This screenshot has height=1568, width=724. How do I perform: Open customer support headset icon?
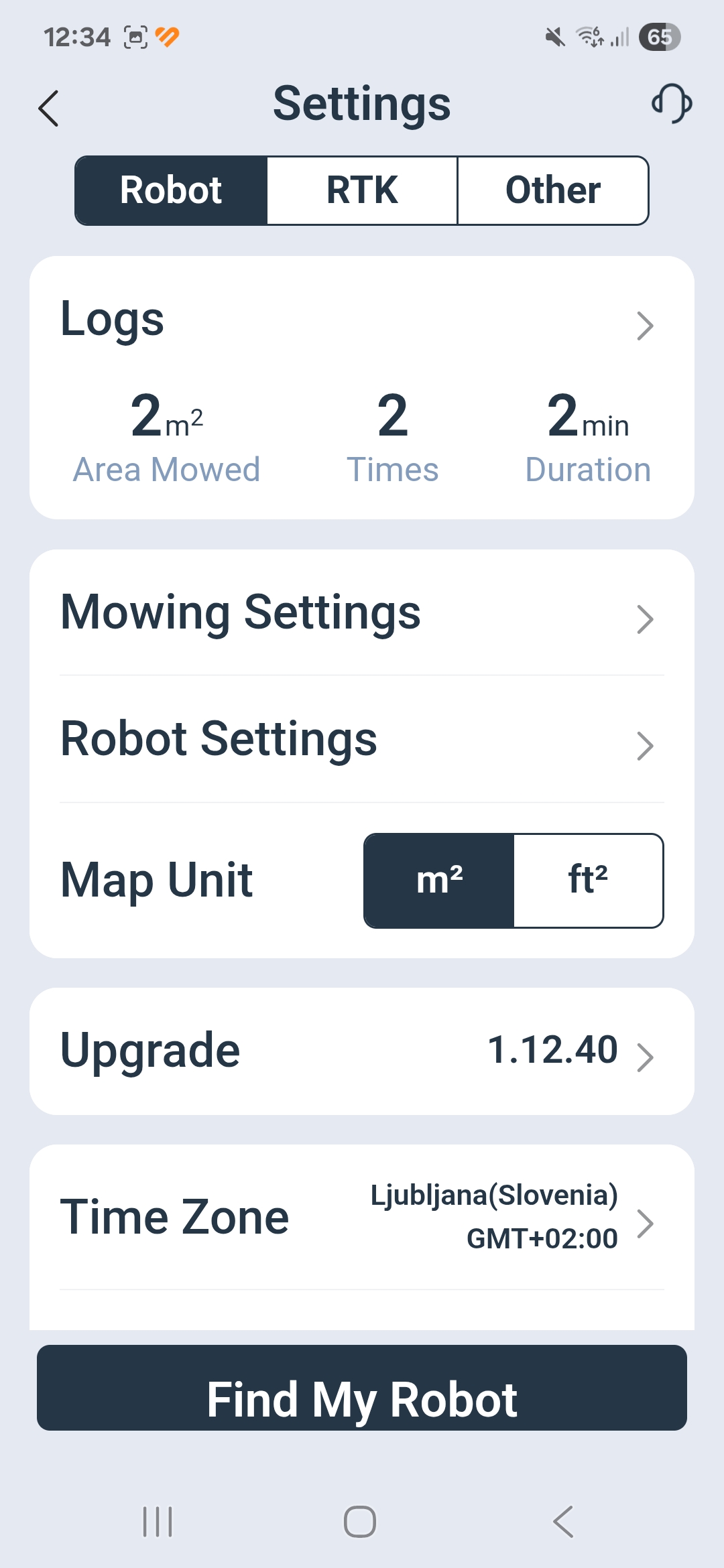(672, 104)
